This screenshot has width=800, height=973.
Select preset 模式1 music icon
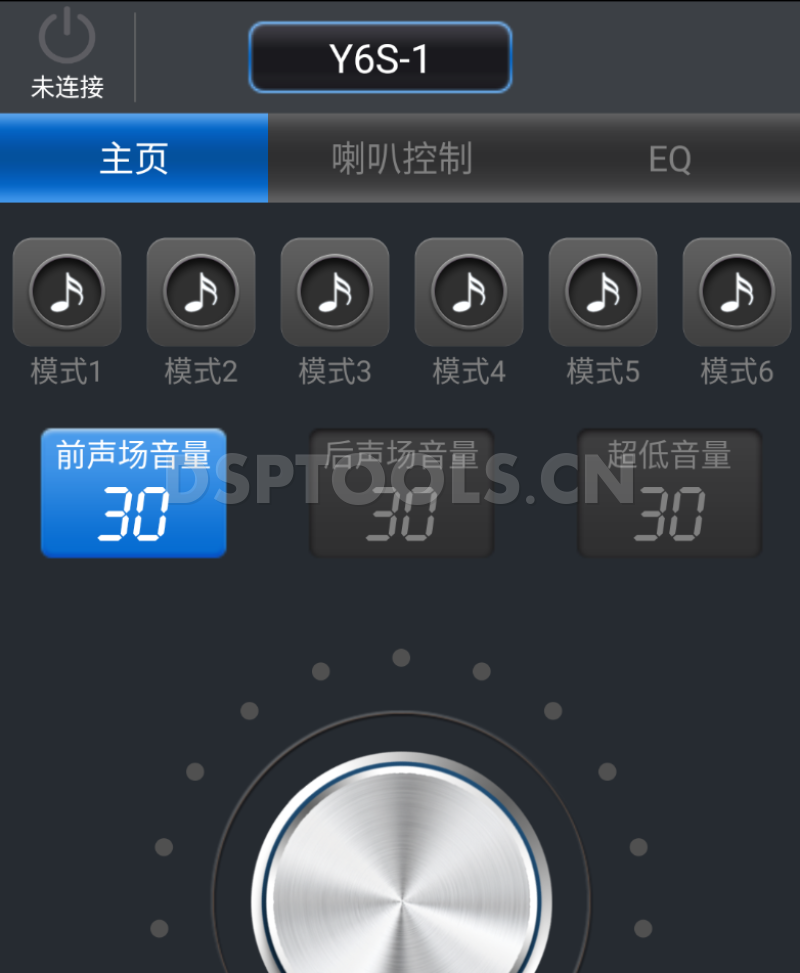coord(66,292)
